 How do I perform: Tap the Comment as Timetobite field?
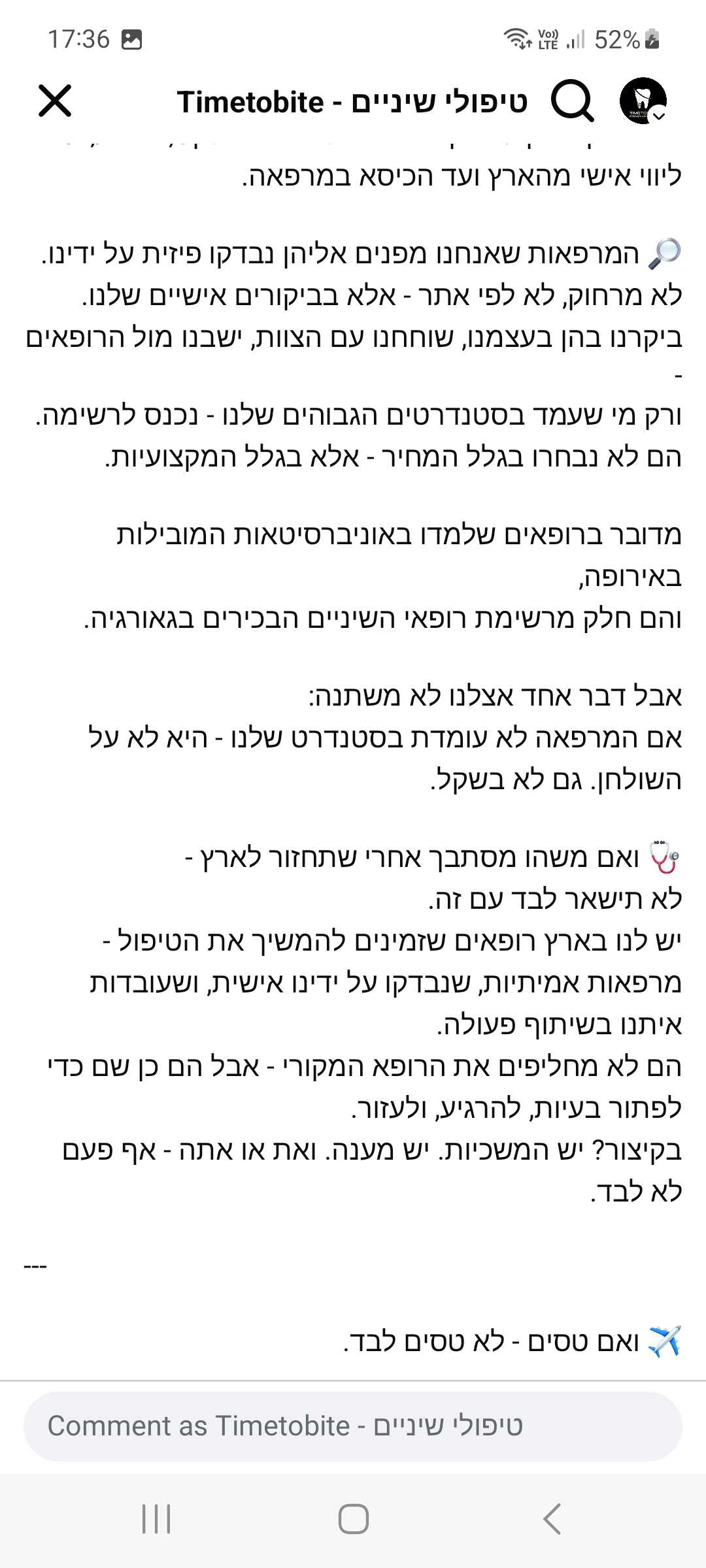pos(353,1426)
